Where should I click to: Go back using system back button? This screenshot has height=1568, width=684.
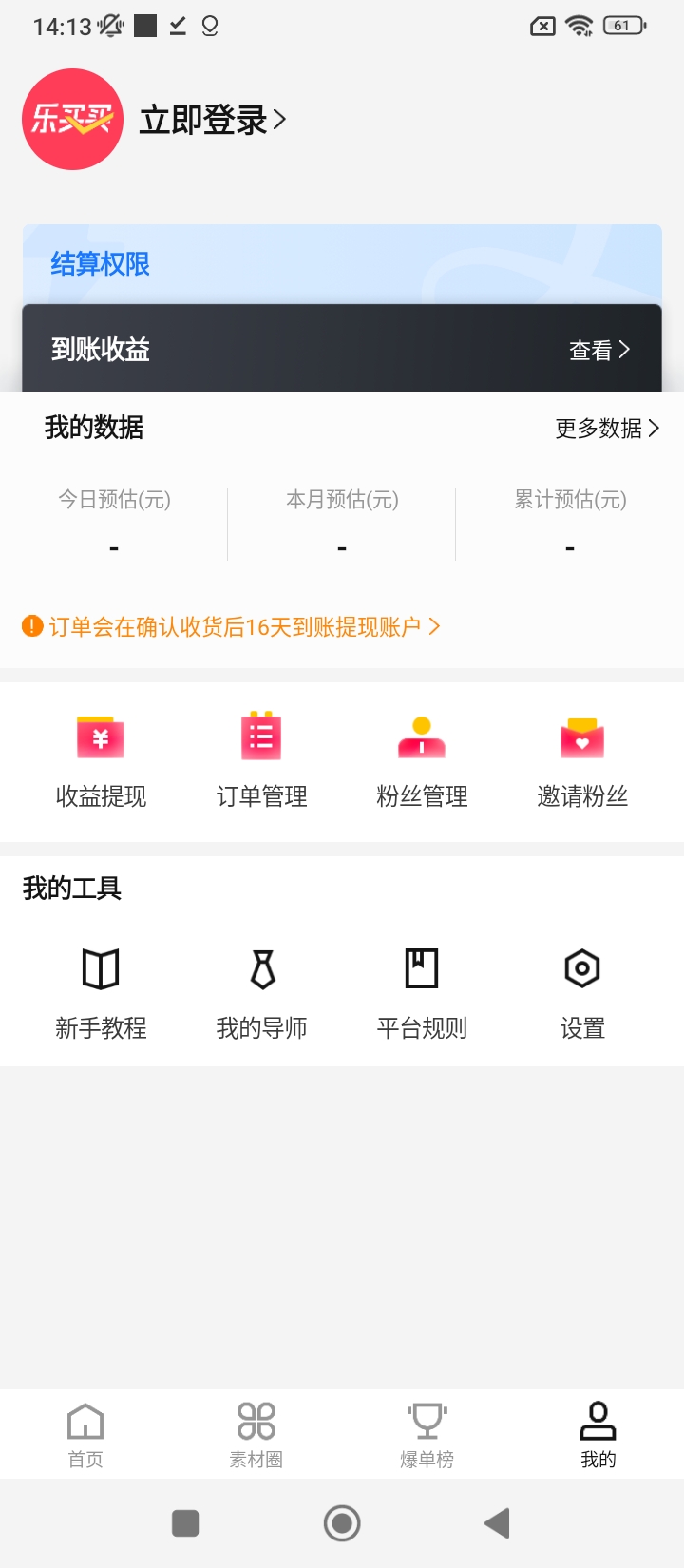click(497, 1523)
